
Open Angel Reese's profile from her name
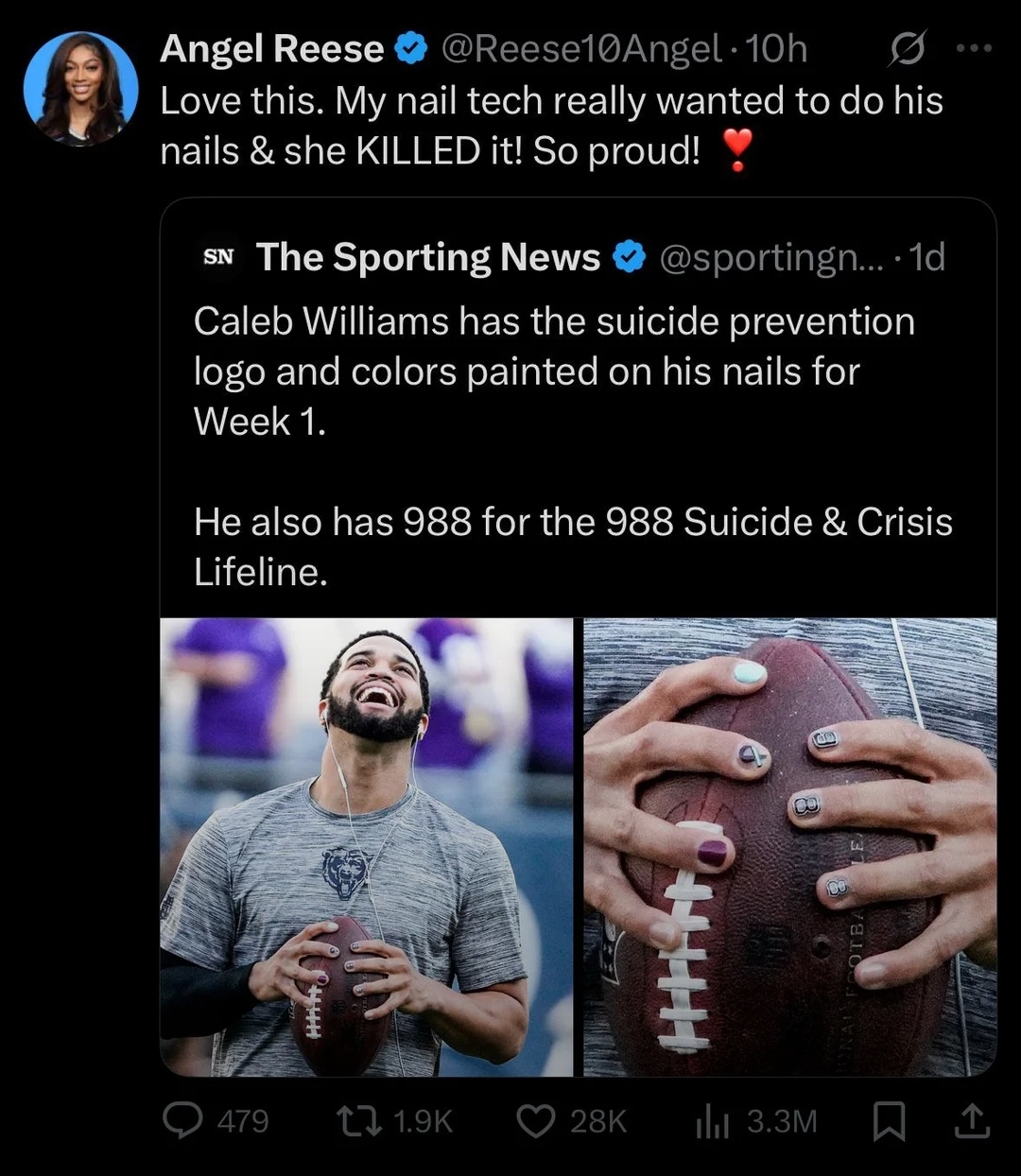[x=271, y=49]
